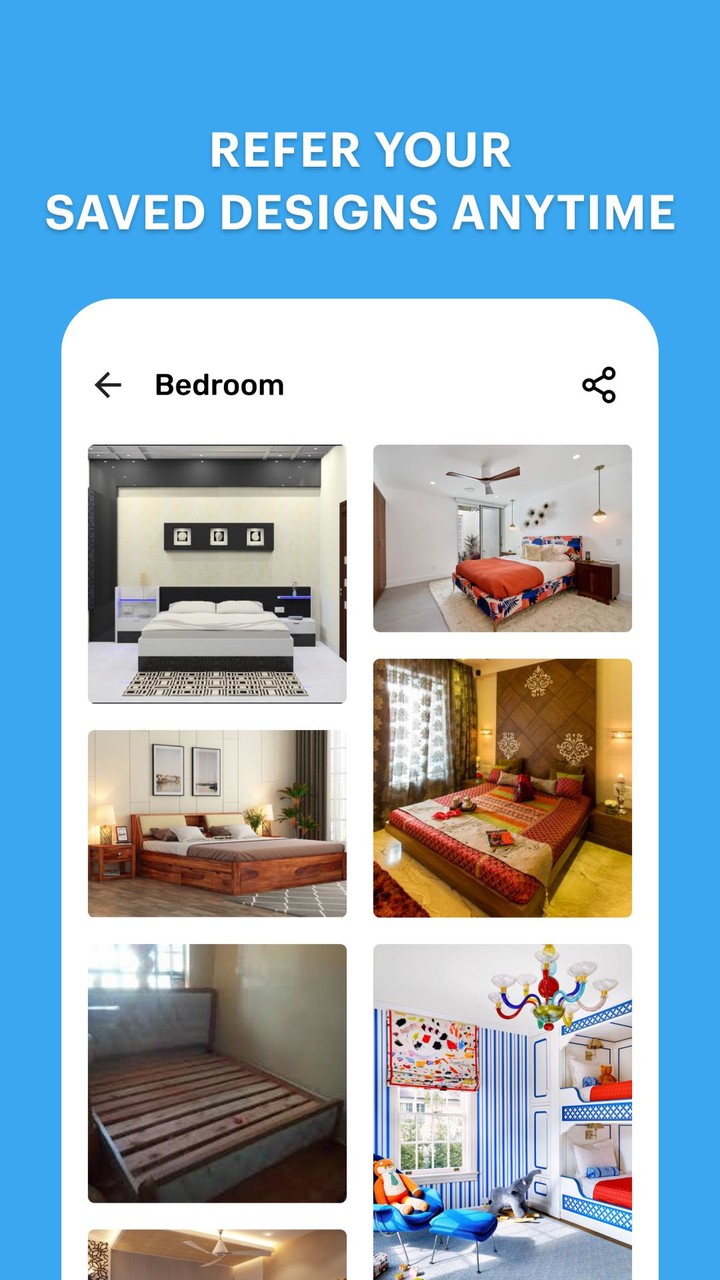View the orange bedspread bedroom photo
720x1280 pixels.
tap(503, 540)
